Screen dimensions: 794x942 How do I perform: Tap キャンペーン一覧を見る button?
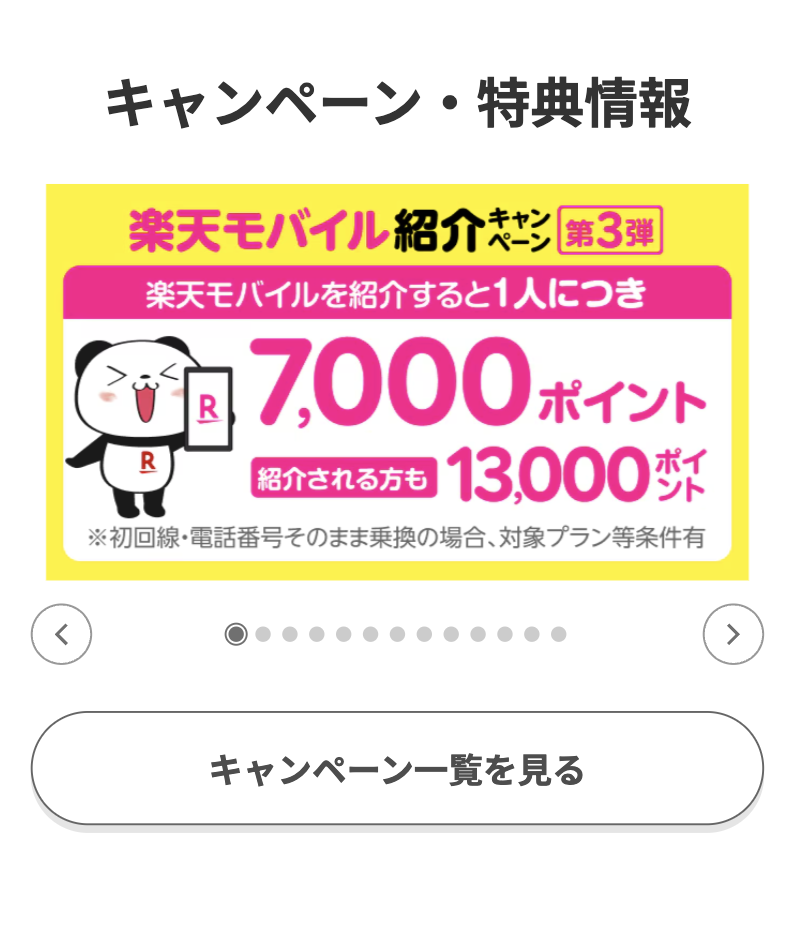(x=397, y=769)
